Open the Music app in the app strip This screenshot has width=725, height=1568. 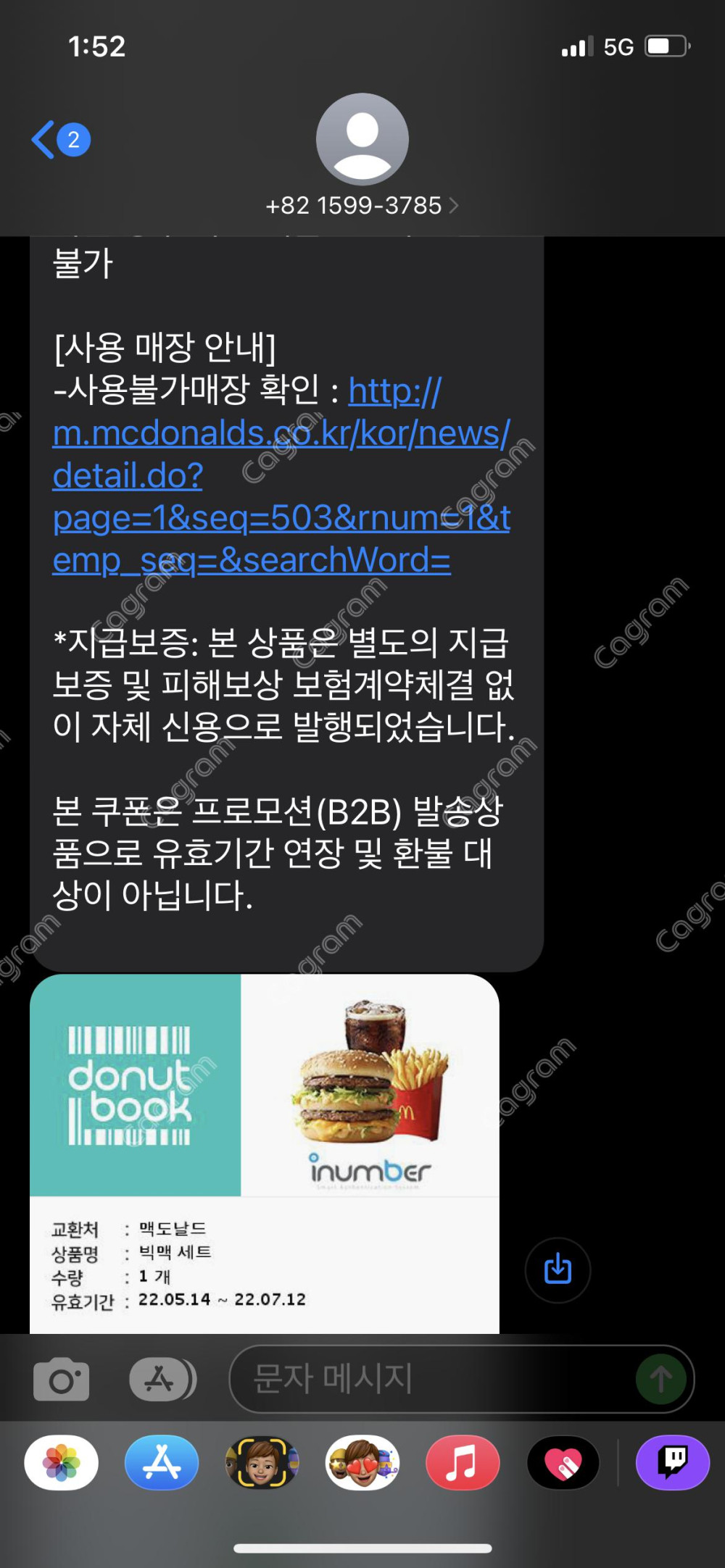pyautogui.click(x=463, y=1462)
